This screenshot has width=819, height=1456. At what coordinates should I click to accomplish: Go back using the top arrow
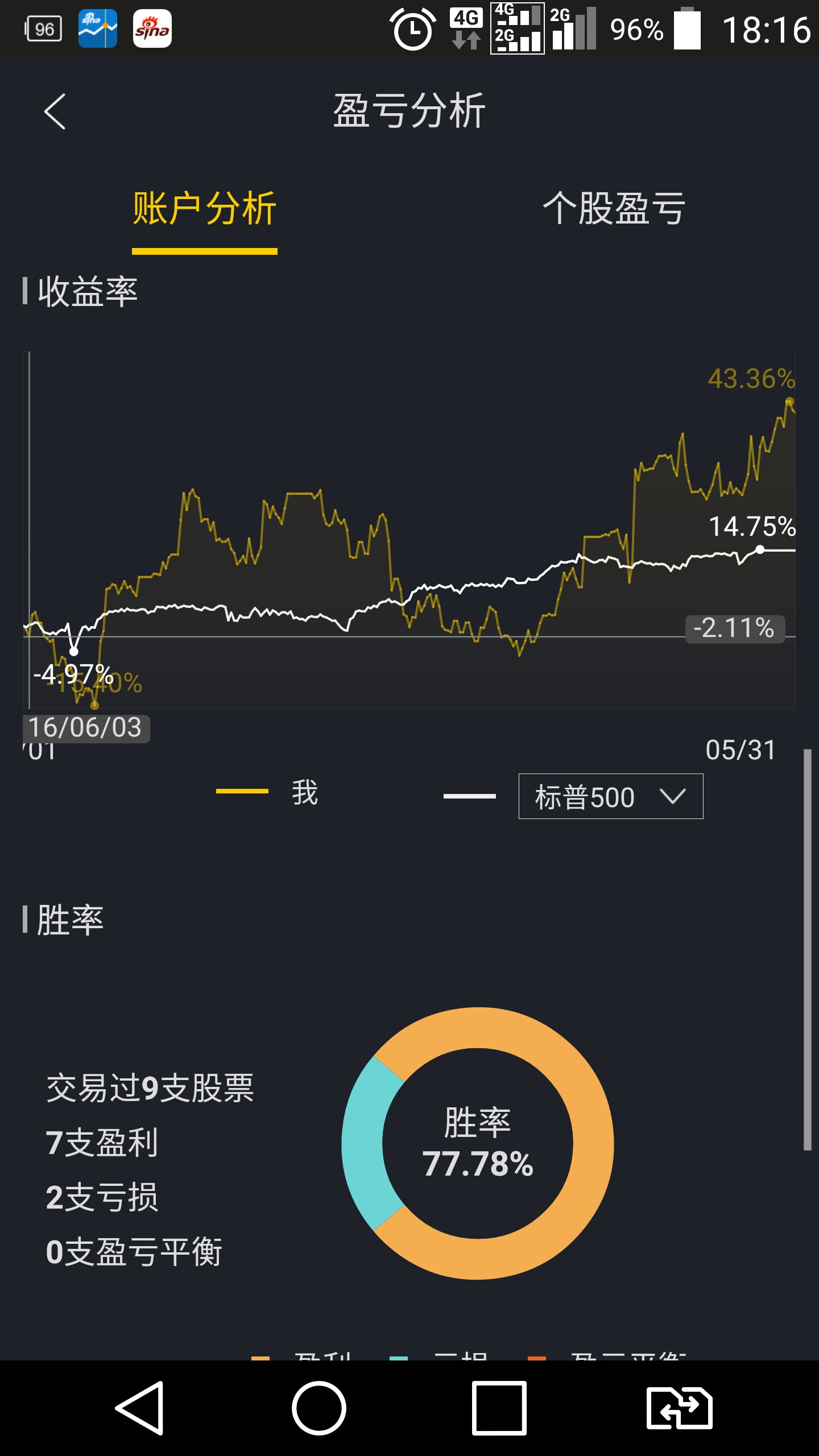55,111
